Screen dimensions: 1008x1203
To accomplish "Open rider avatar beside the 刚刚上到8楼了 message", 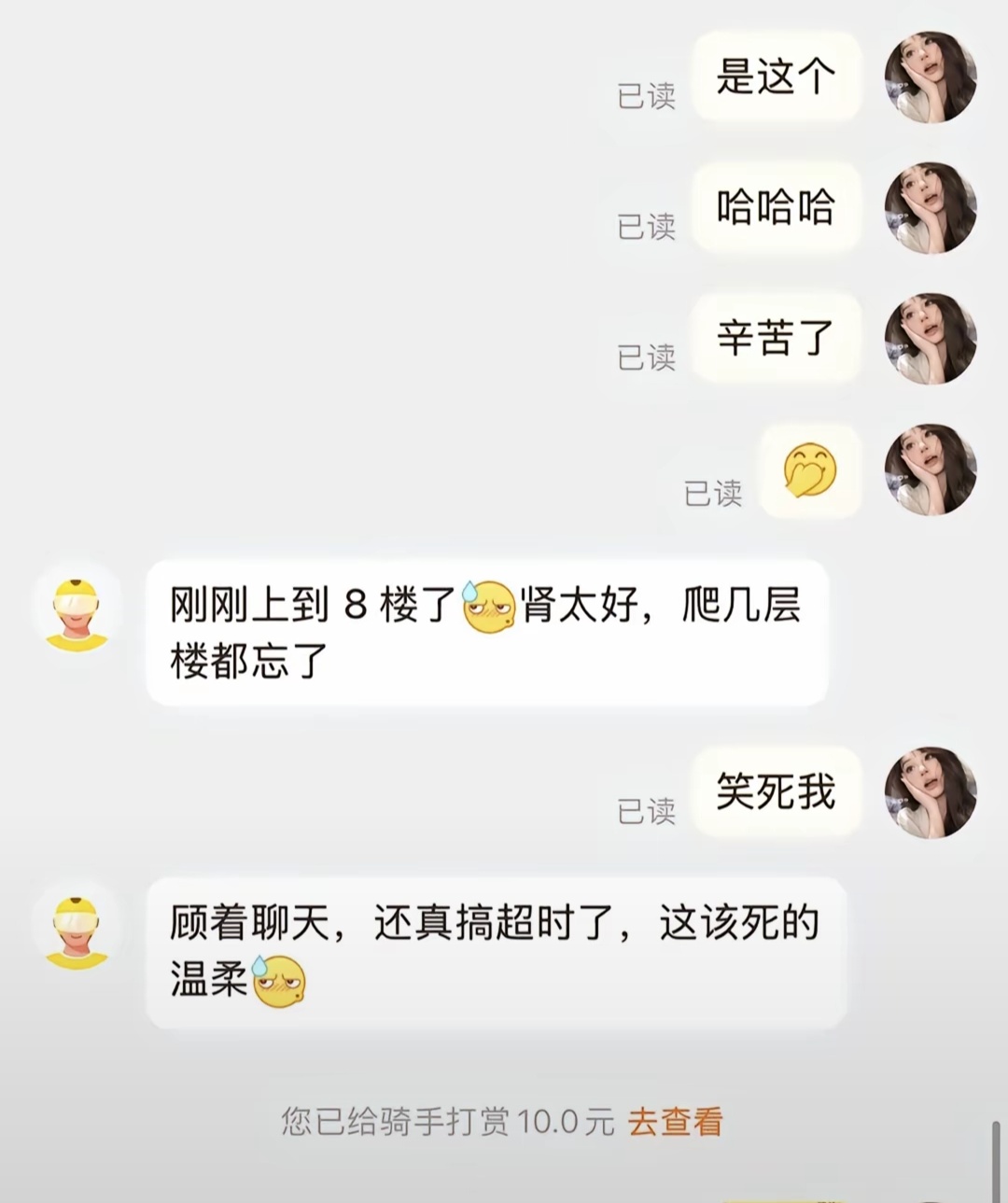I will click(77, 614).
